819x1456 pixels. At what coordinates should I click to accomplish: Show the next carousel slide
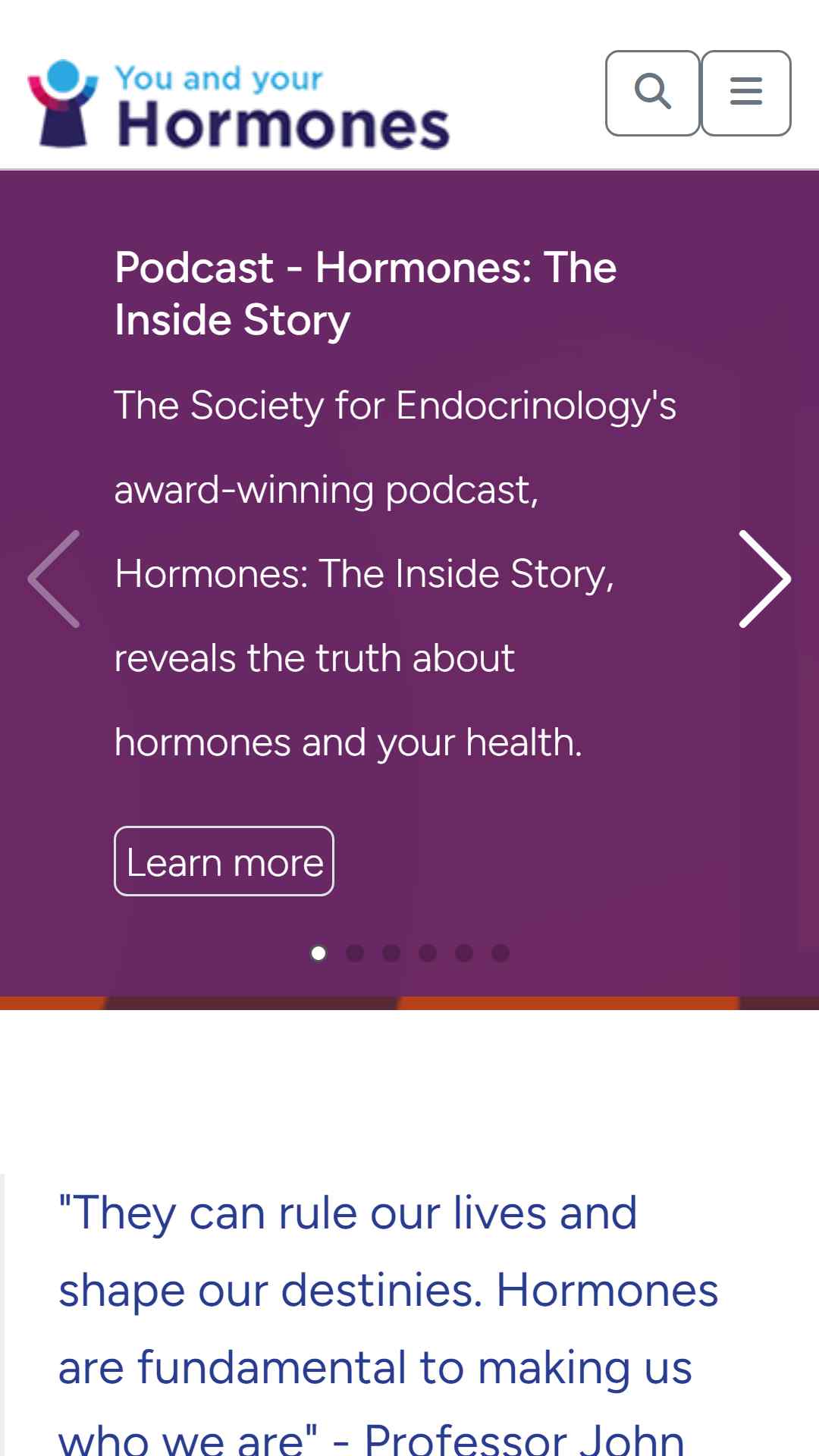coord(764,579)
